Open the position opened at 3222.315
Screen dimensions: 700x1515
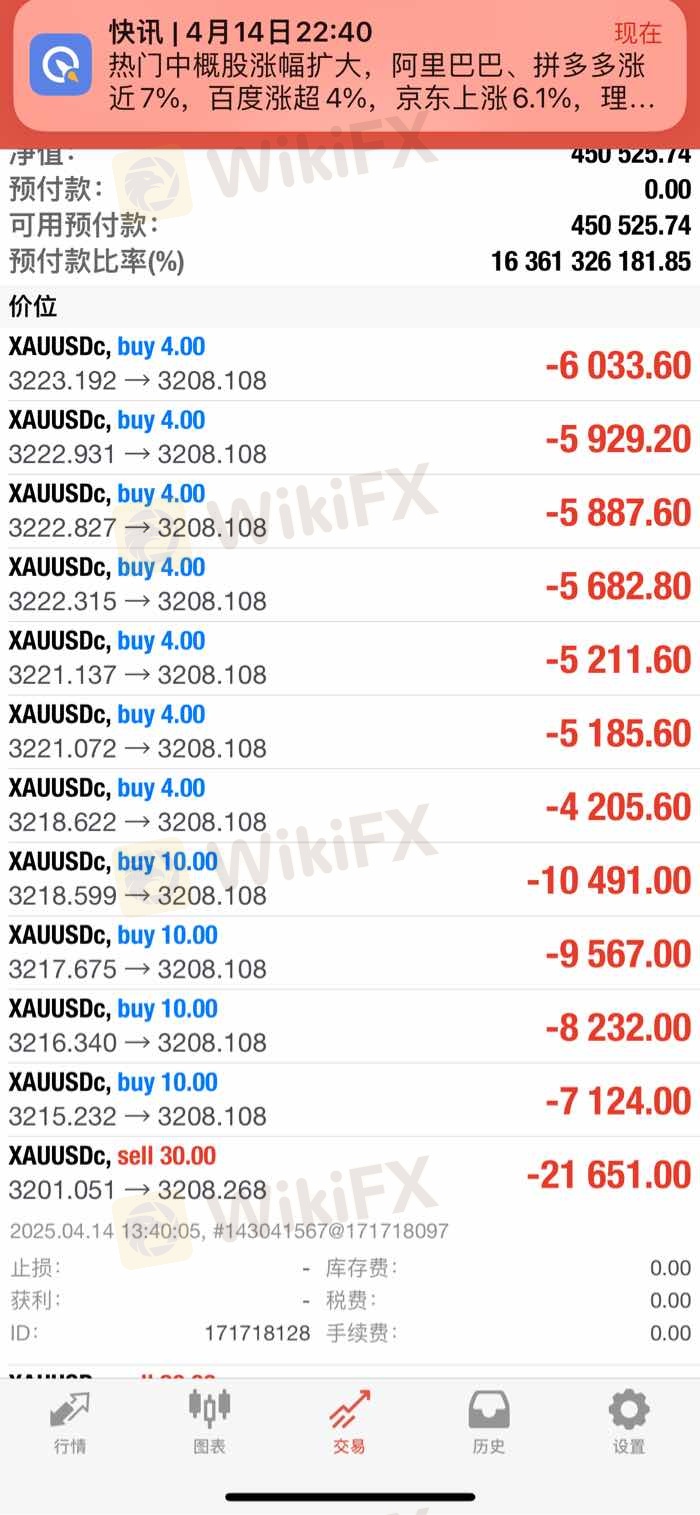pyautogui.click(x=350, y=585)
